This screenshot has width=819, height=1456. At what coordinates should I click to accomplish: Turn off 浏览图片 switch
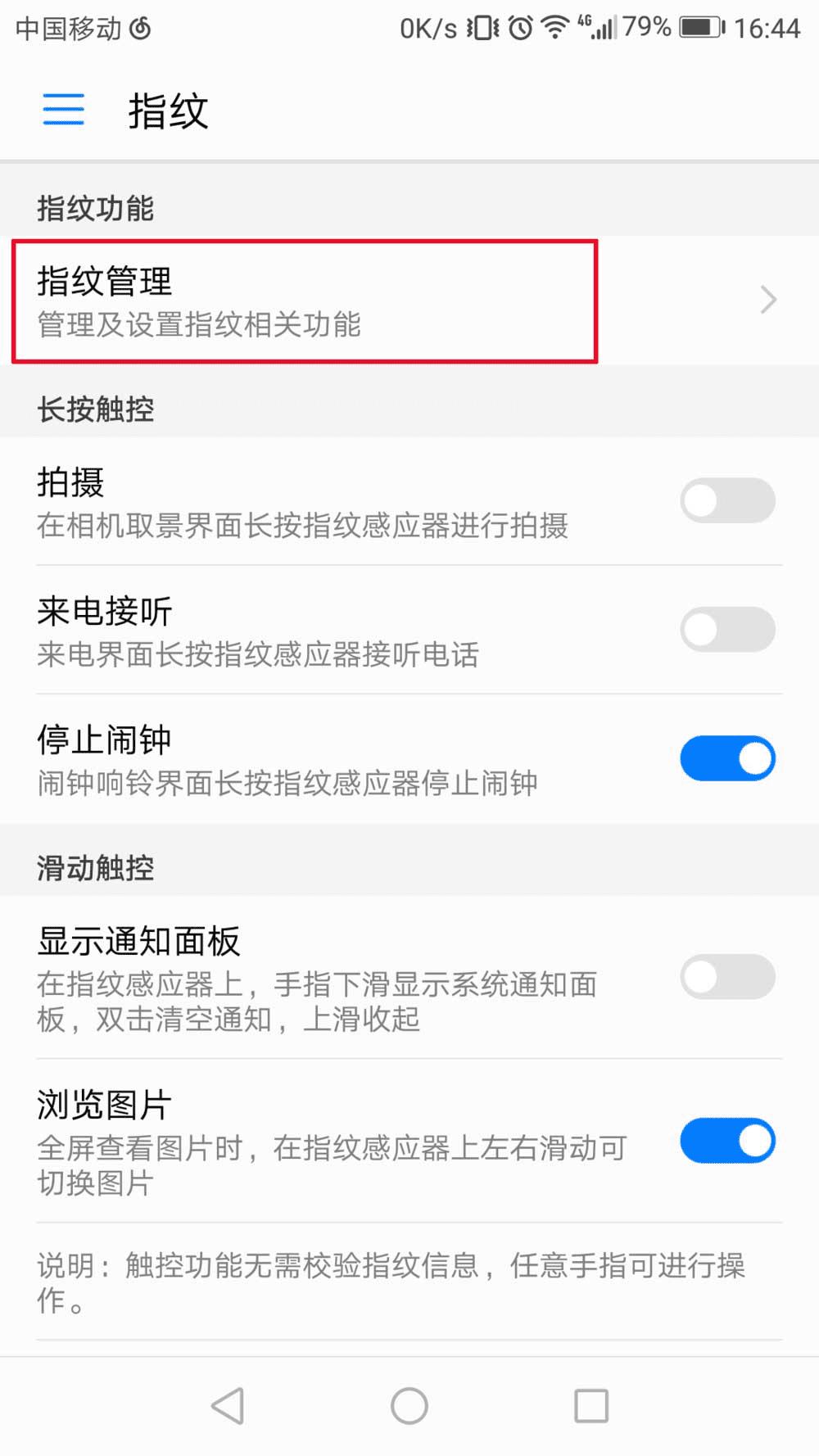pos(727,1141)
